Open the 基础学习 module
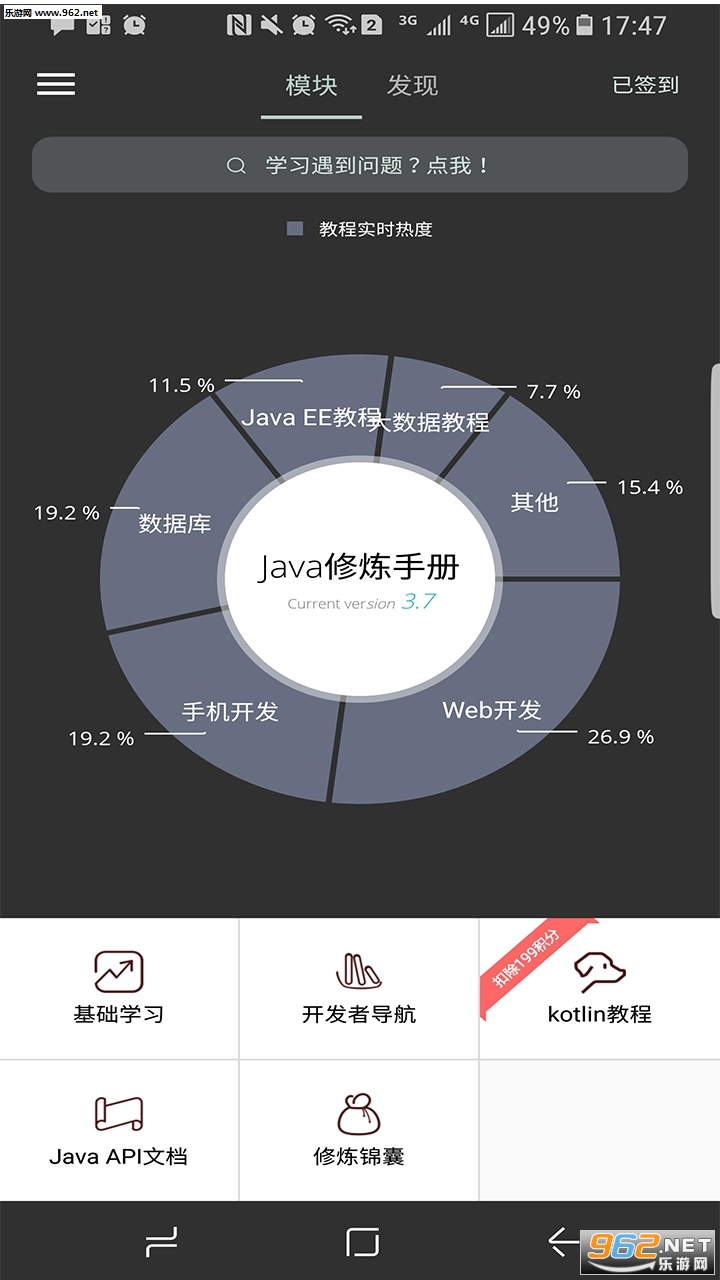The image size is (720, 1280). tap(119, 988)
